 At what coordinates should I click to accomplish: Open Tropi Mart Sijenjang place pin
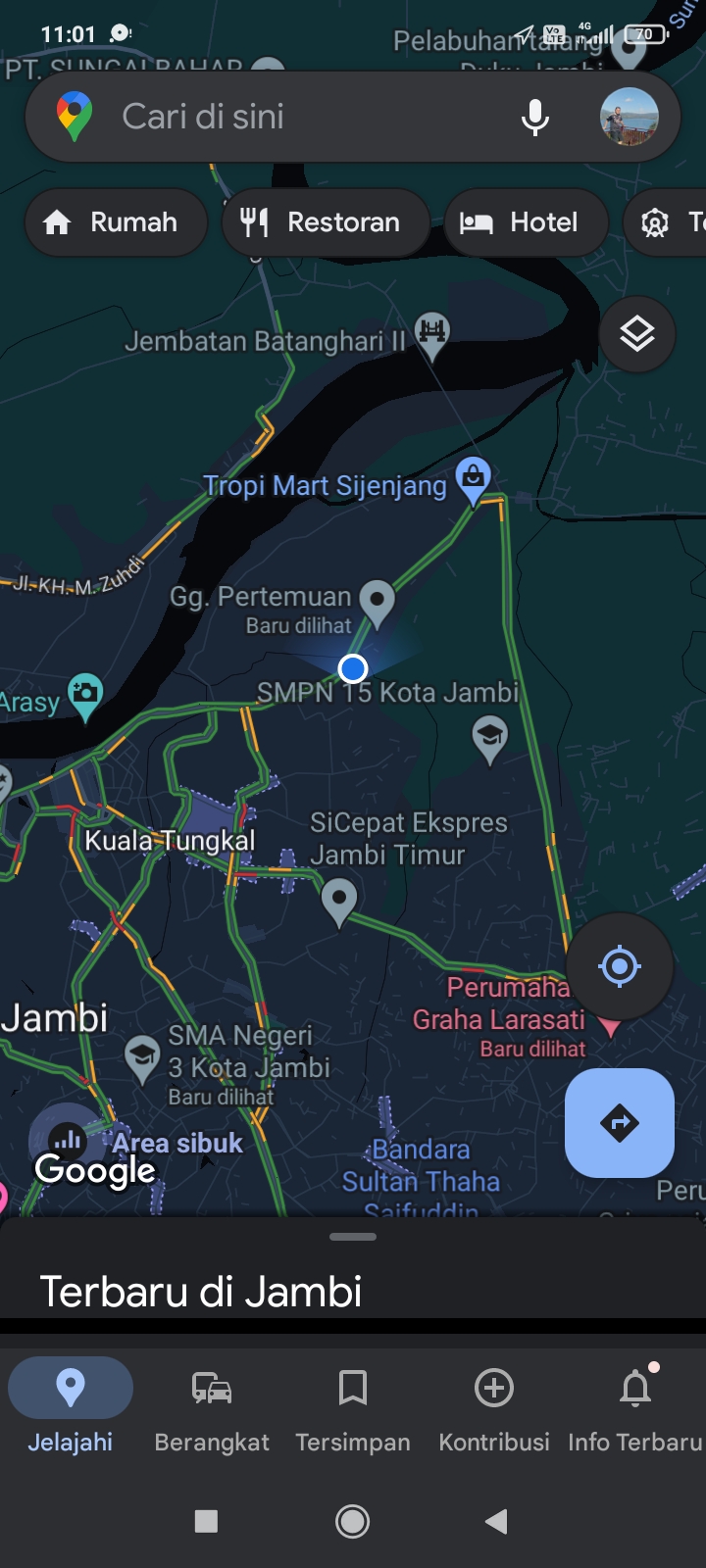(474, 480)
